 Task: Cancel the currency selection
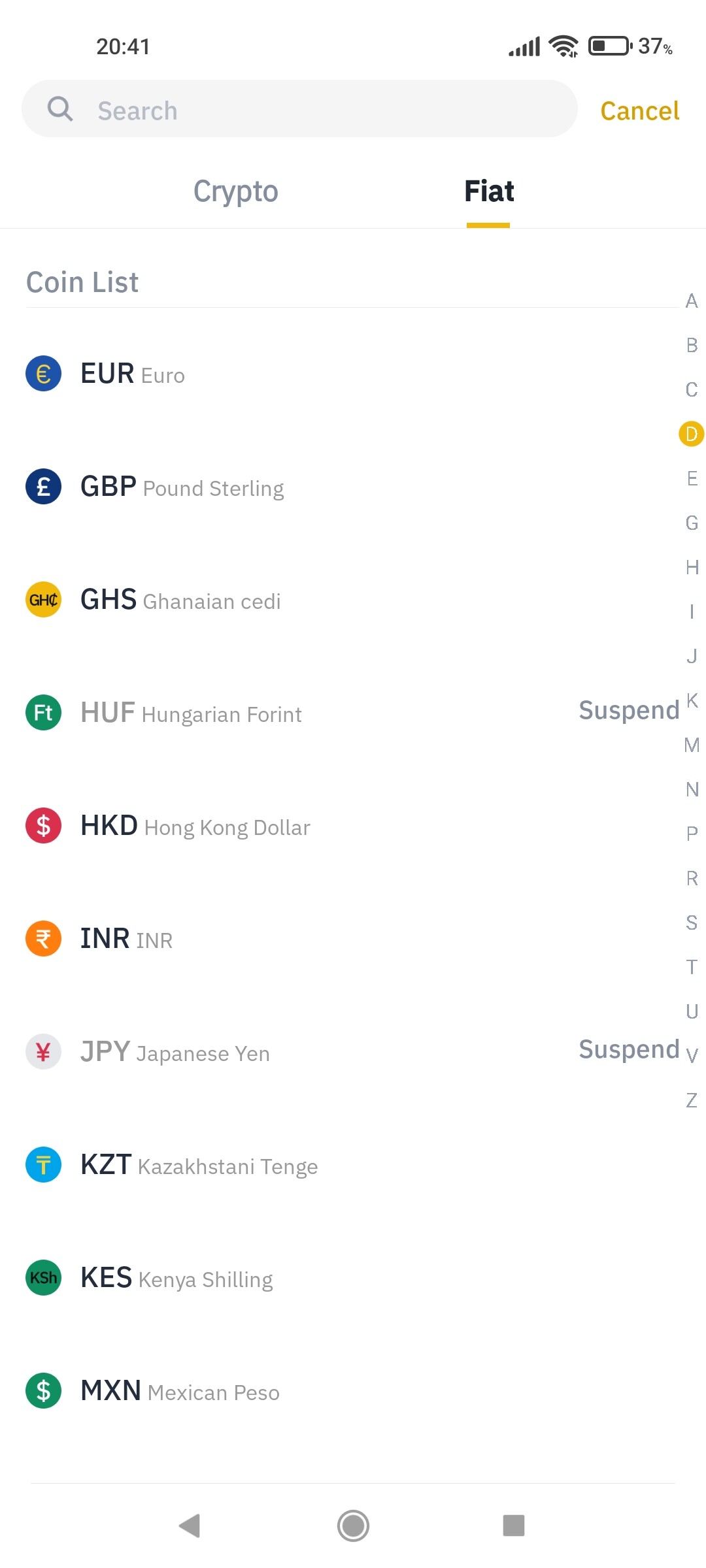click(x=639, y=111)
